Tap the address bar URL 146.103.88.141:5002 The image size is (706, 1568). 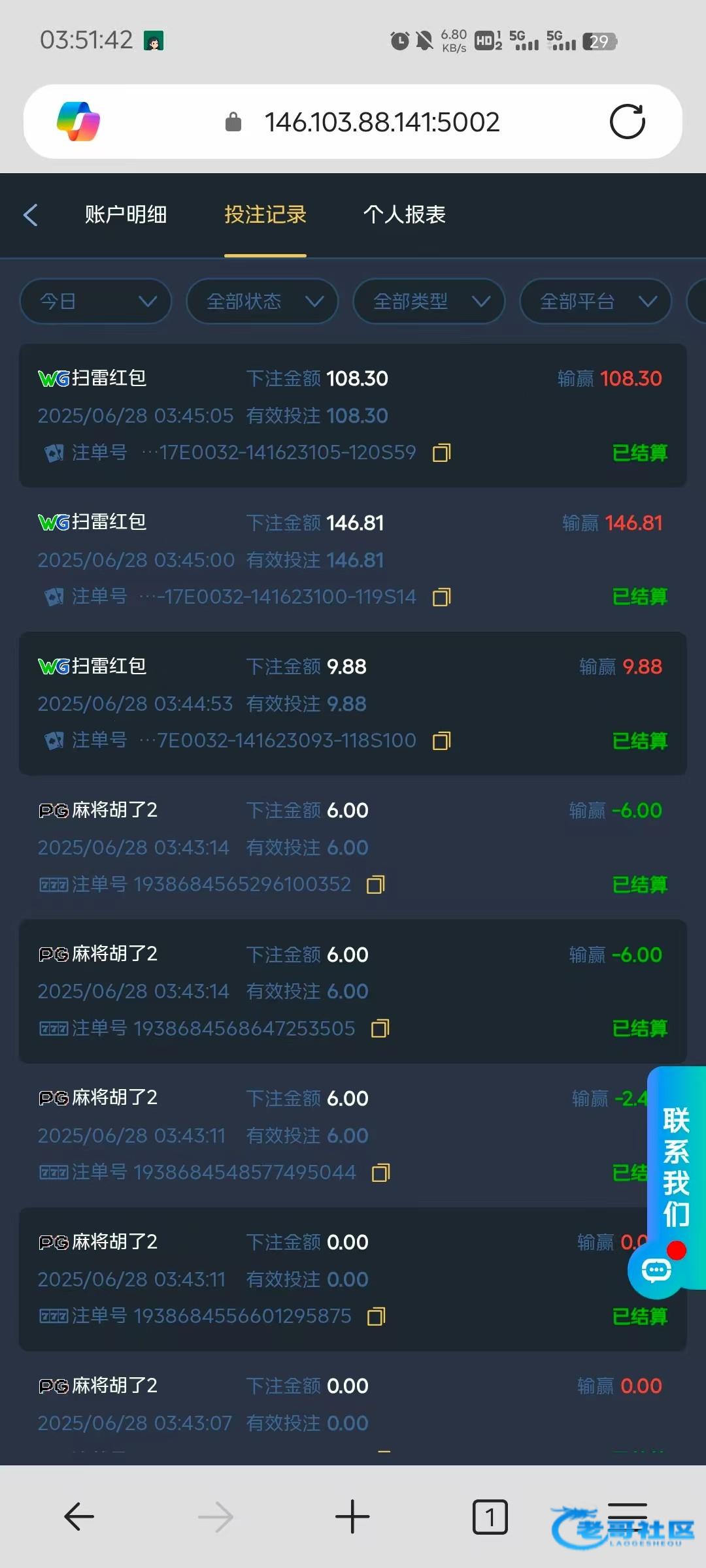pyautogui.click(x=382, y=122)
